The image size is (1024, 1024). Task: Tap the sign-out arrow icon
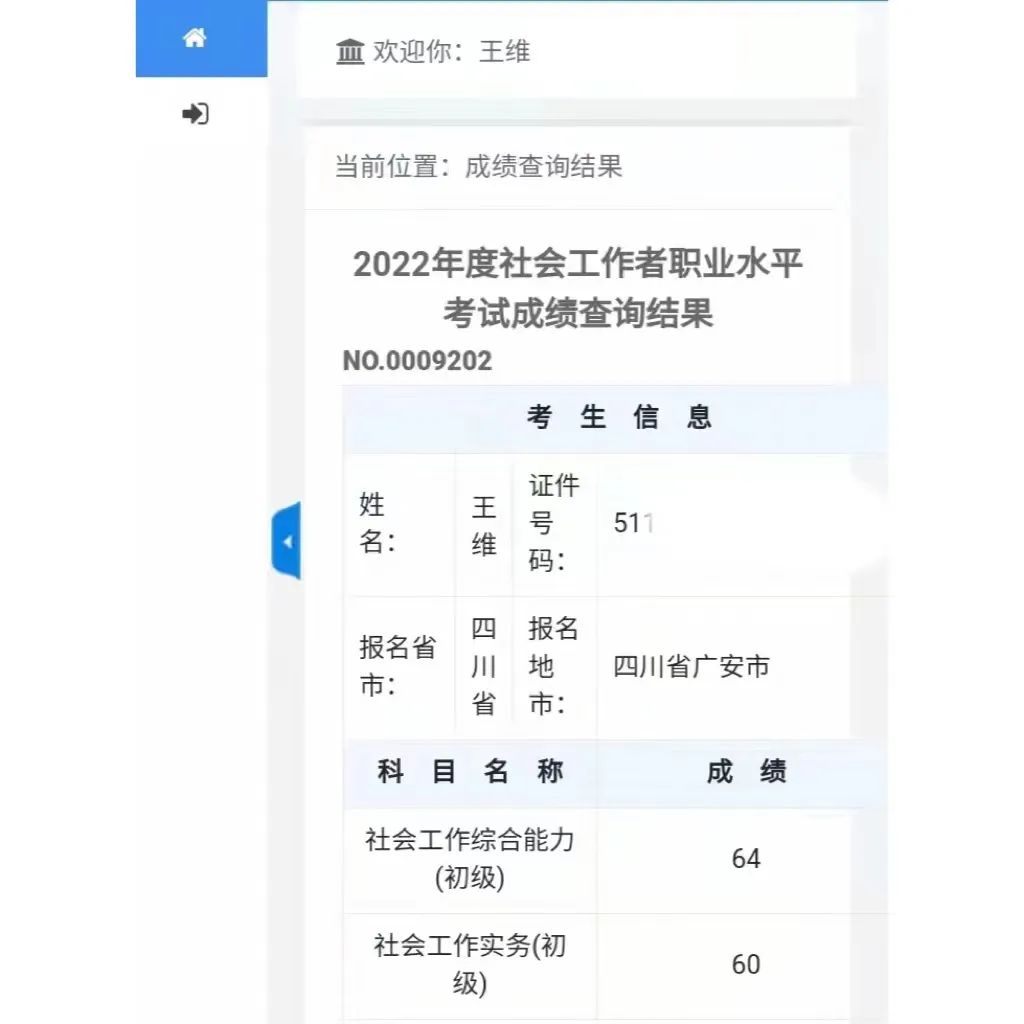(x=195, y=114)
